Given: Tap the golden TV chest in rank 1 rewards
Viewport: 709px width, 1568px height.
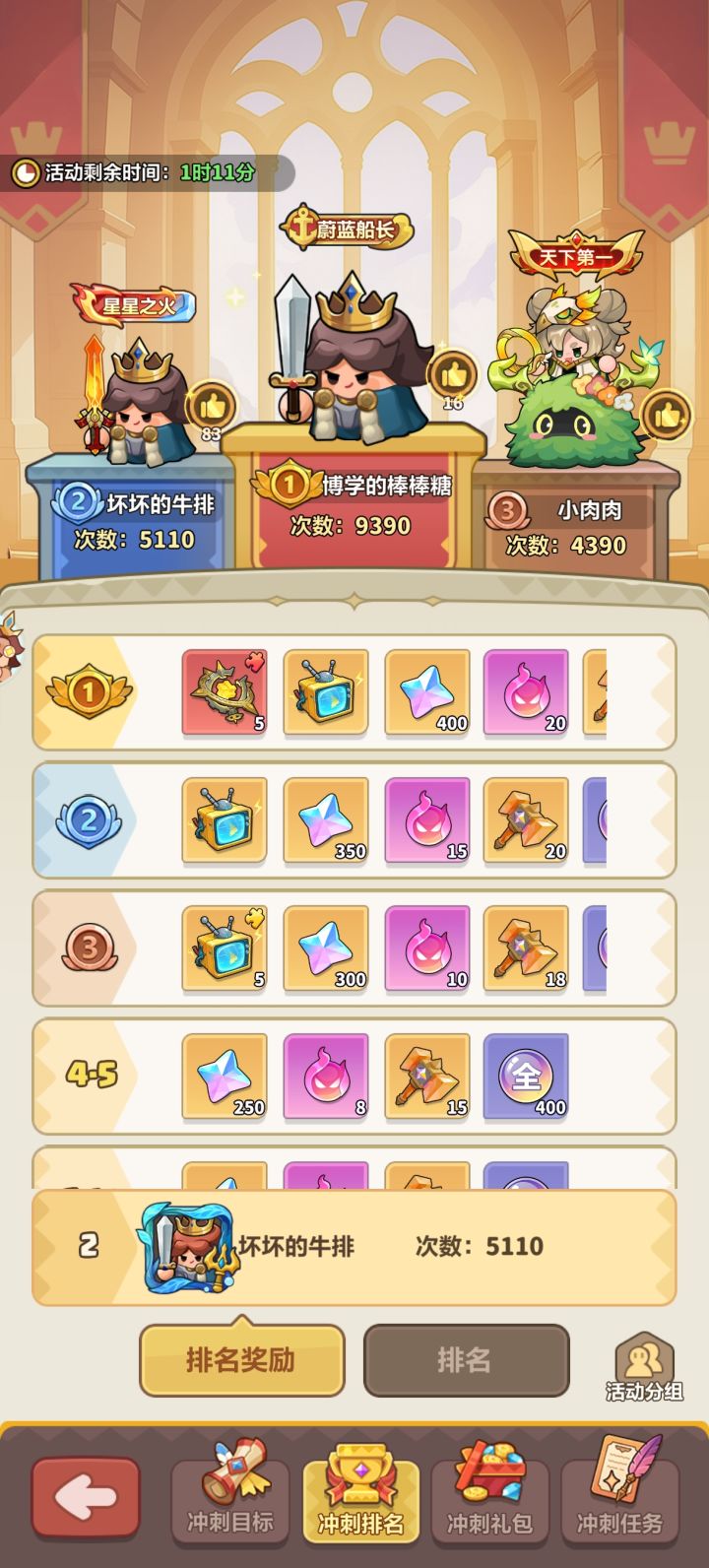Looking at the screenshot, I should coord(325,689).
